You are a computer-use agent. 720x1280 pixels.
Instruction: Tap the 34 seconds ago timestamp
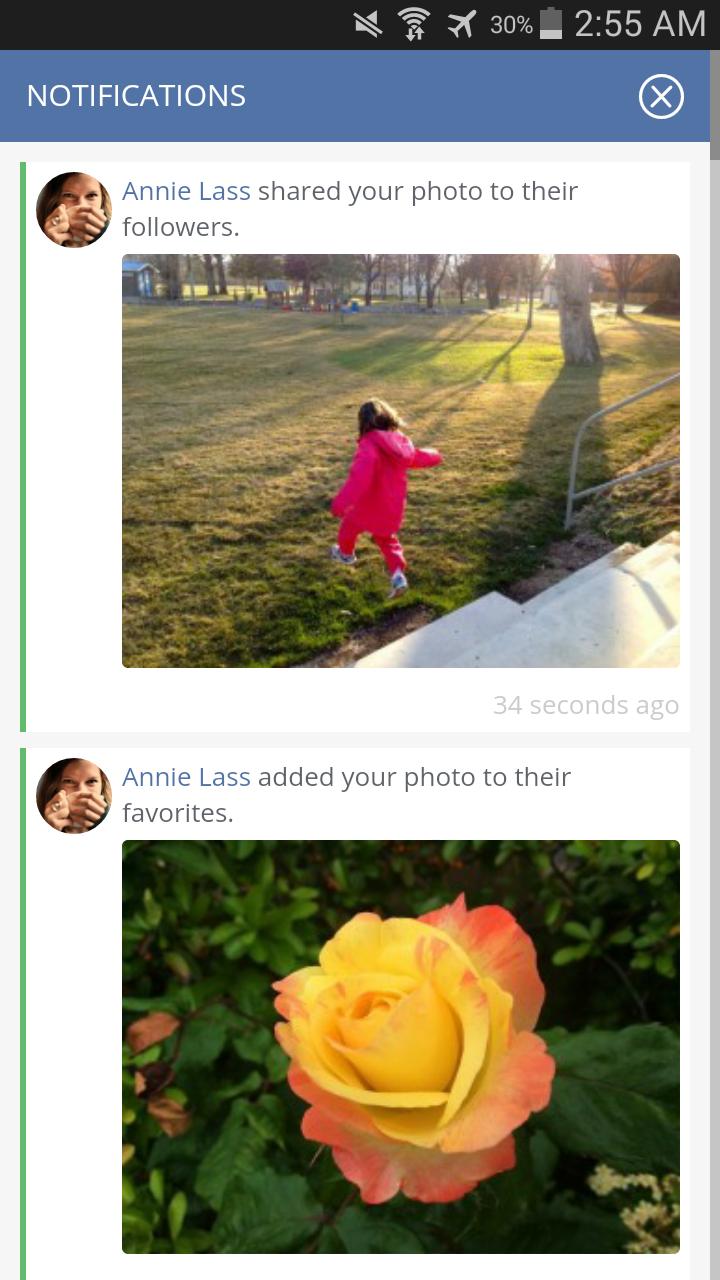click(x=587, y=705)
